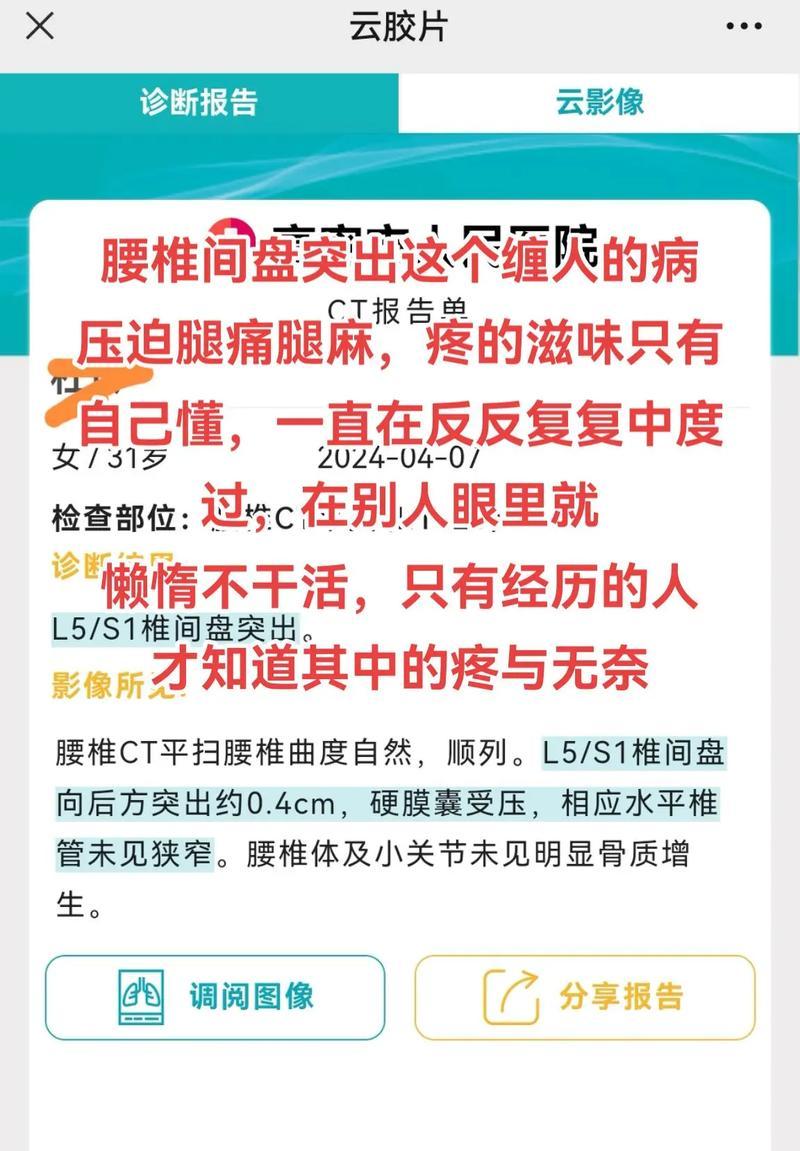Screen dimensions: 800x1151
Task: Open 调阅图像 to view scans
Action: point(215,996)
